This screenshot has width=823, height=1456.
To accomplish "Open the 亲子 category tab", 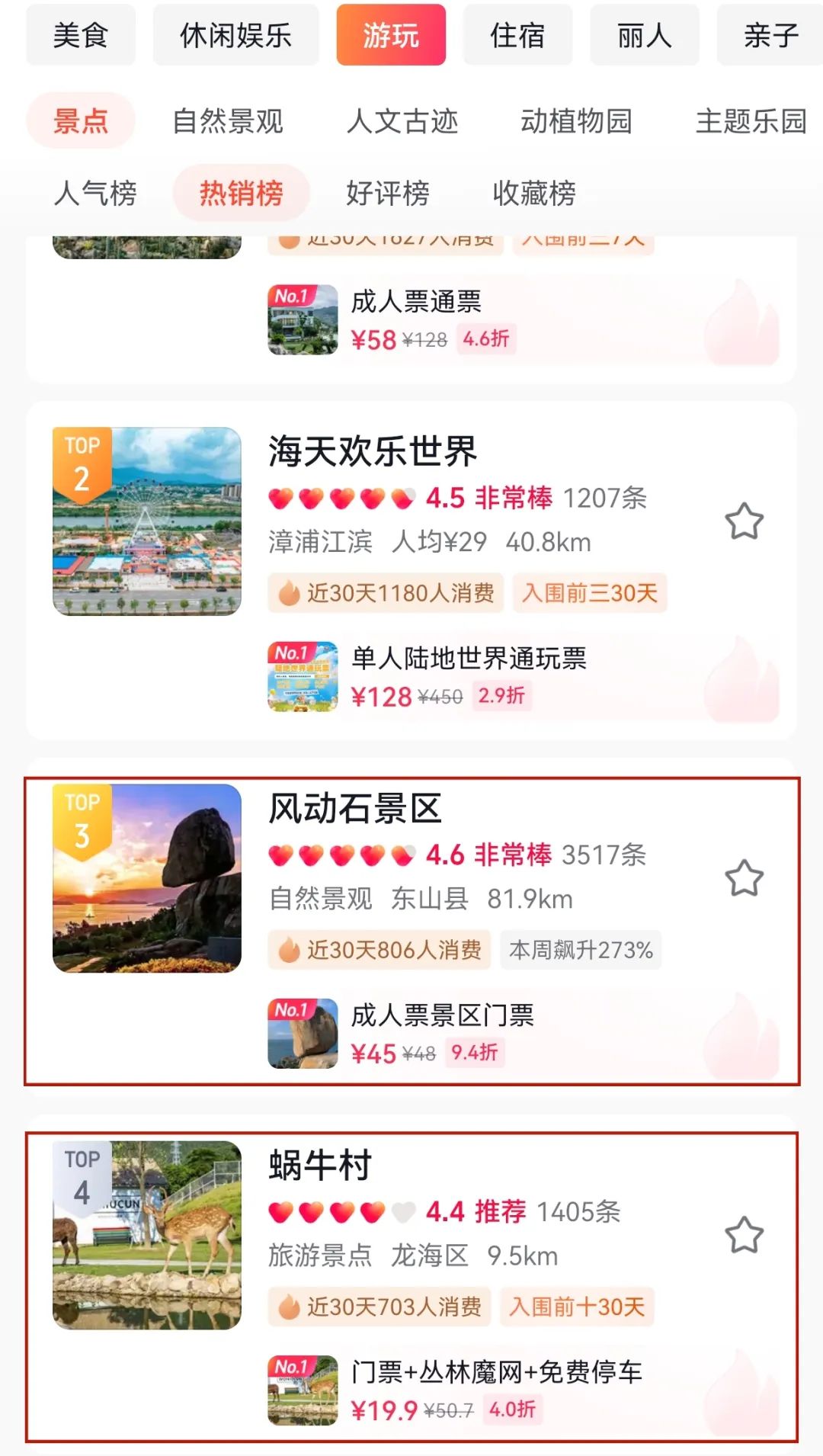I will click(x=770, y=35).
